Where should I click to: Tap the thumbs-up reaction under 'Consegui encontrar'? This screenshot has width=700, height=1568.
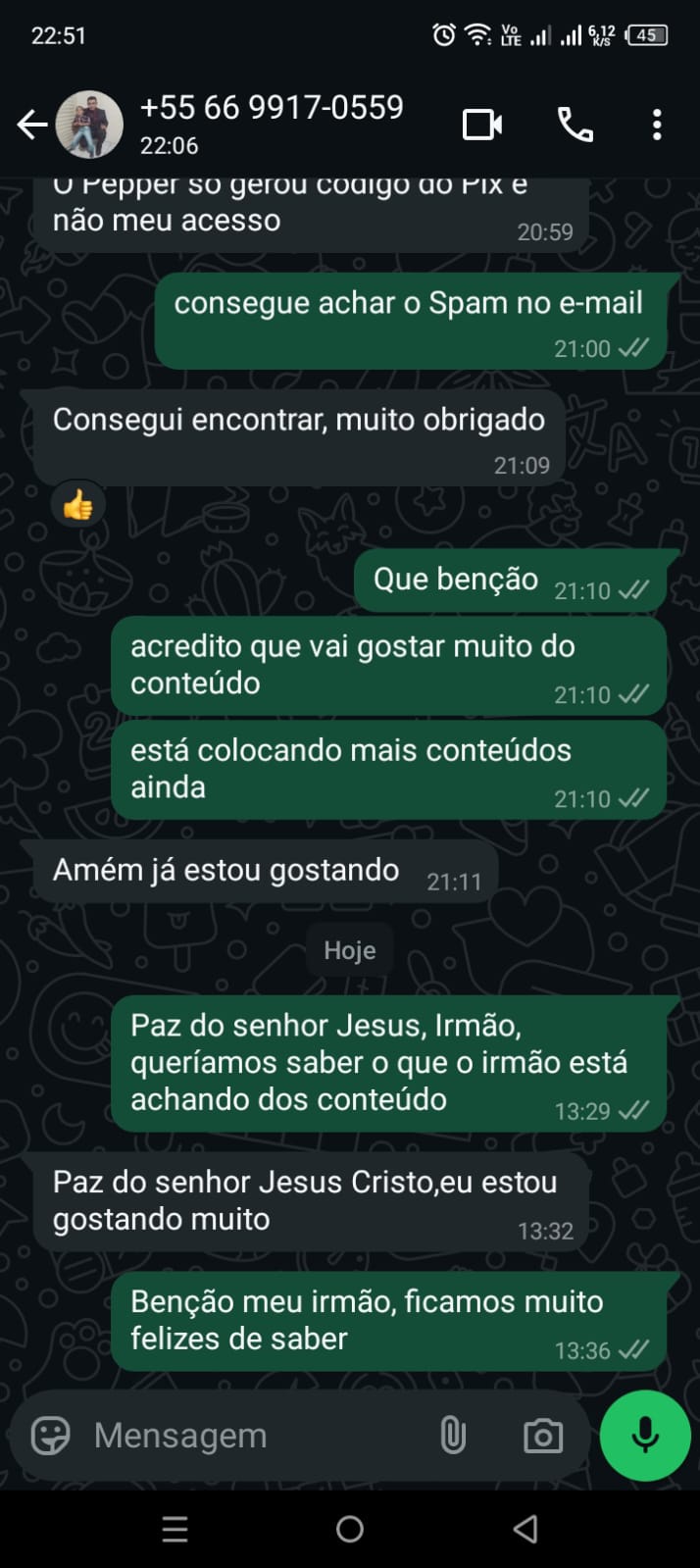click(x=77, y=506)
